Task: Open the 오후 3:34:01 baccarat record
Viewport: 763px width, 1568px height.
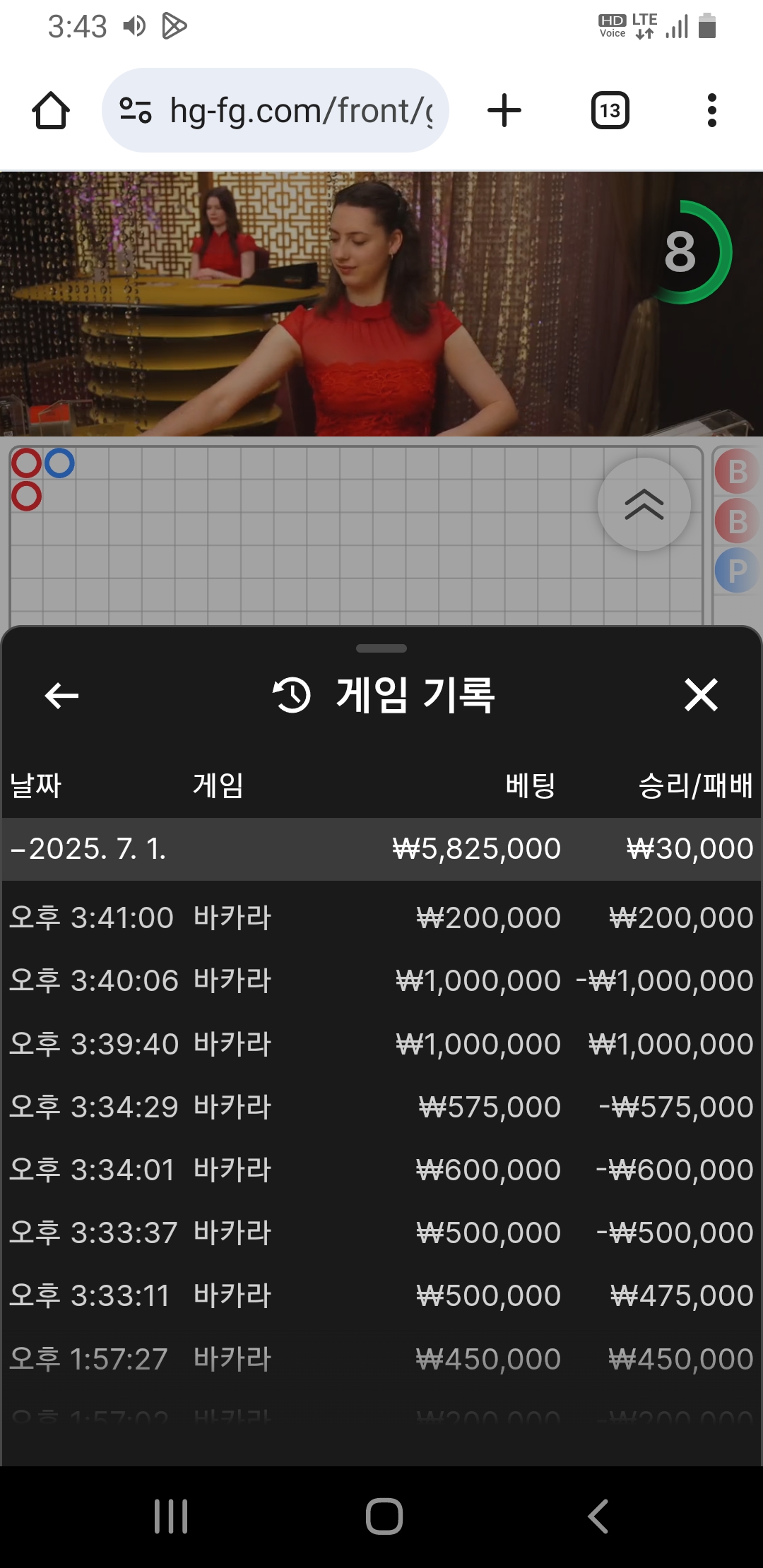Action: (381, 1170)
